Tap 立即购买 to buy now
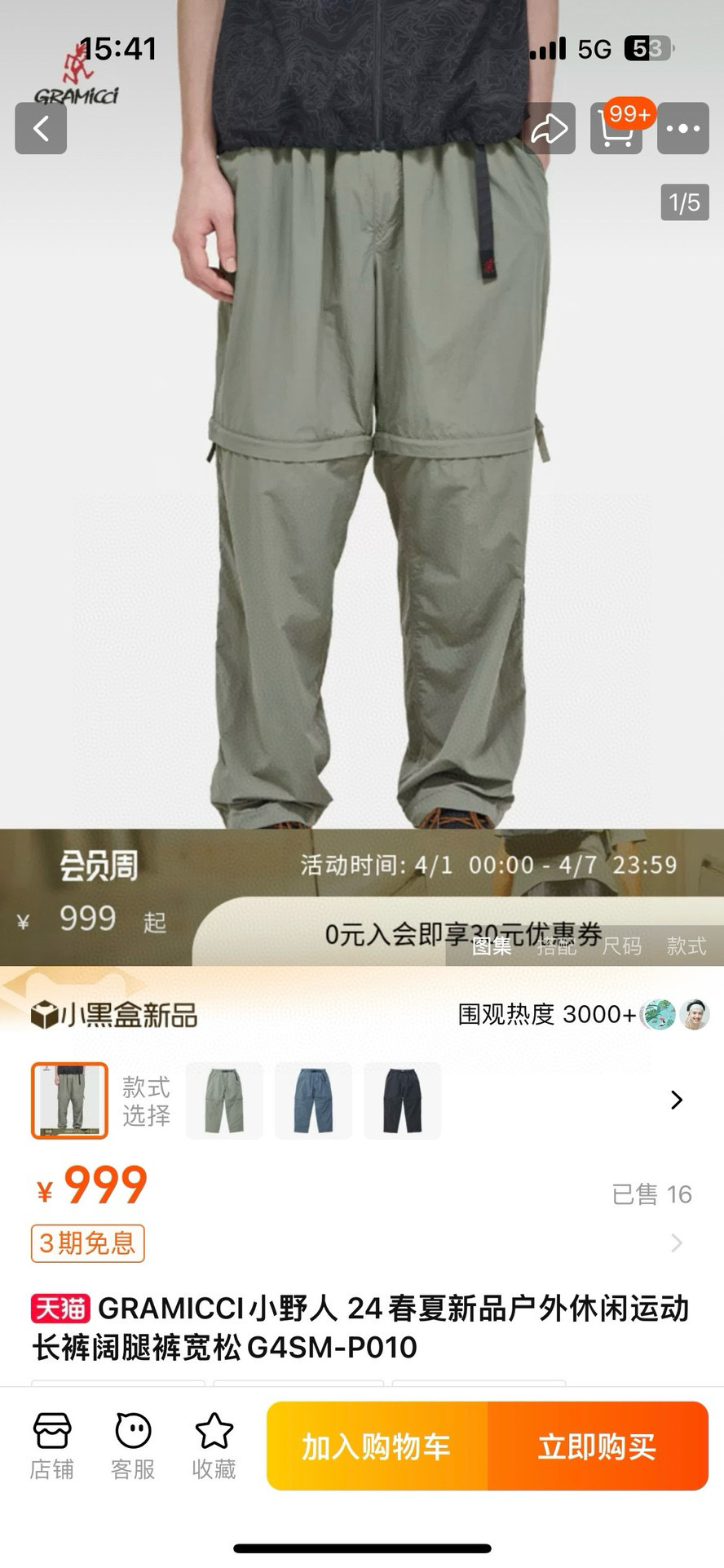Screen dimensions: 724x1568 [x=598, y=1446]
